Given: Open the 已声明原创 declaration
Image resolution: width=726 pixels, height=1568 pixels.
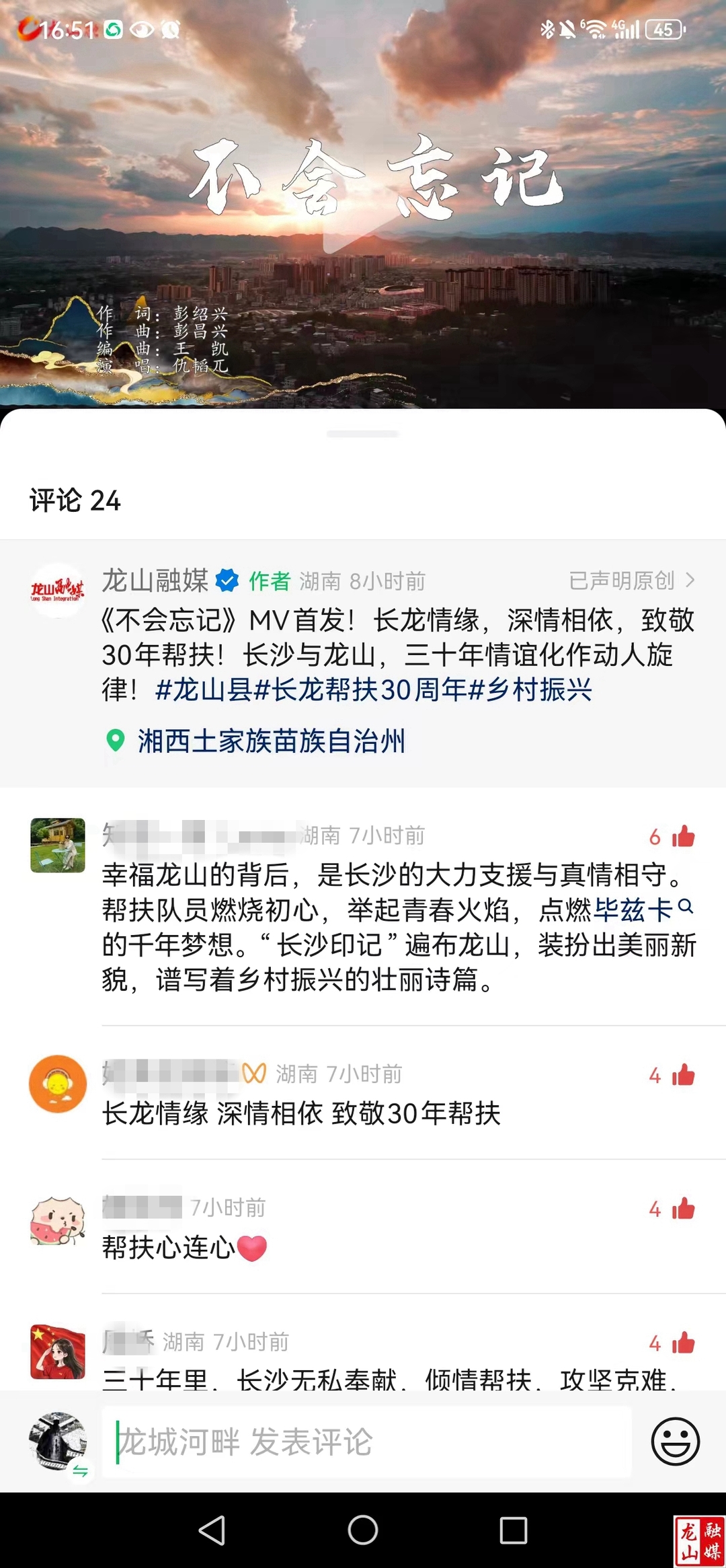Looking at the screenshot, I should pos(631,580).
